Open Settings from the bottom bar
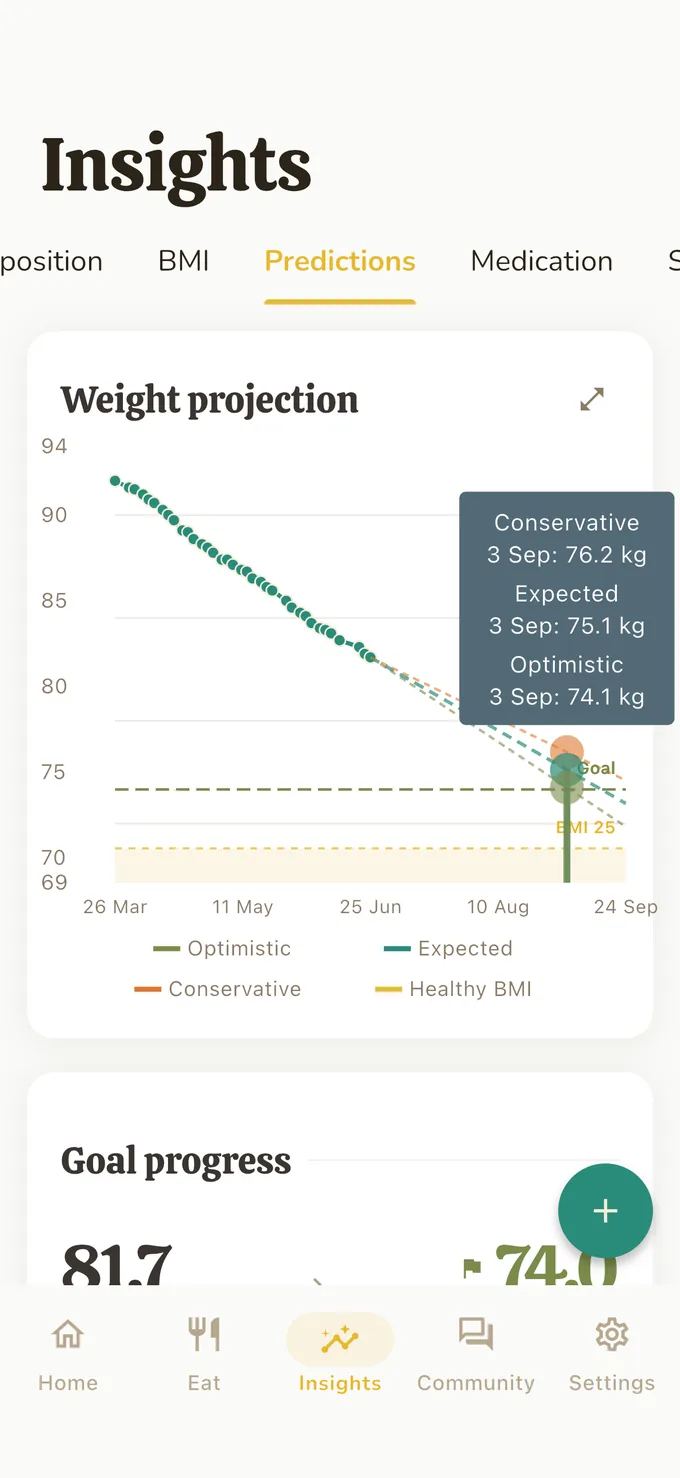Image resolution: width=680 pixels, height=1478 pixels. point(612,1355)
